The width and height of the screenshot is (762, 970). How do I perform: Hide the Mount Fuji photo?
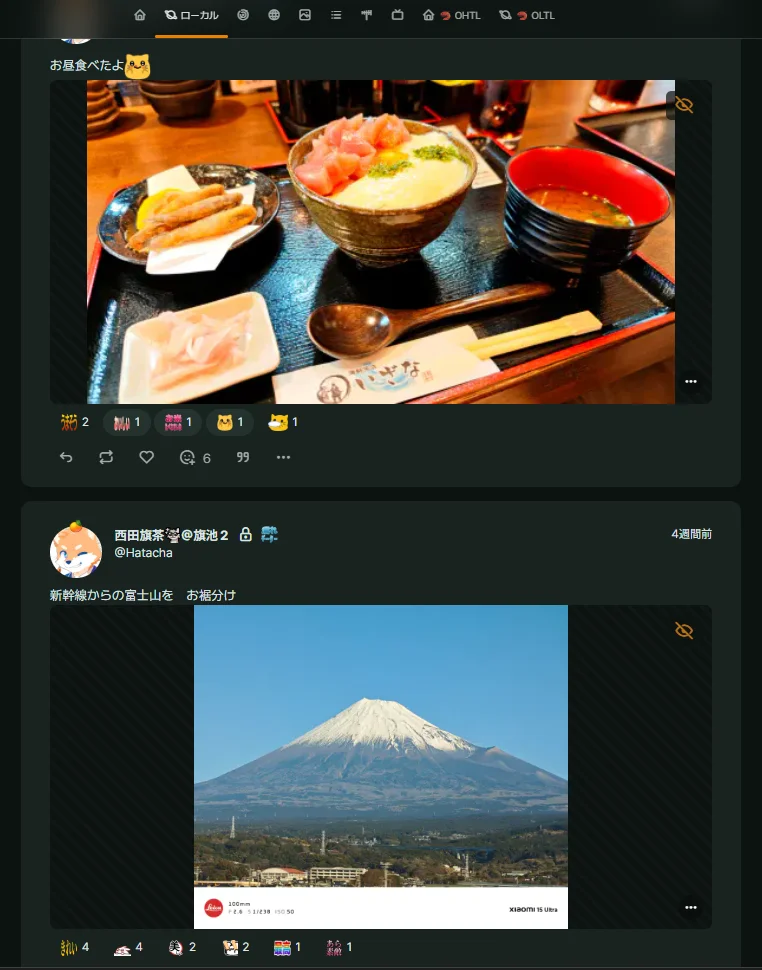coord(683,631)
